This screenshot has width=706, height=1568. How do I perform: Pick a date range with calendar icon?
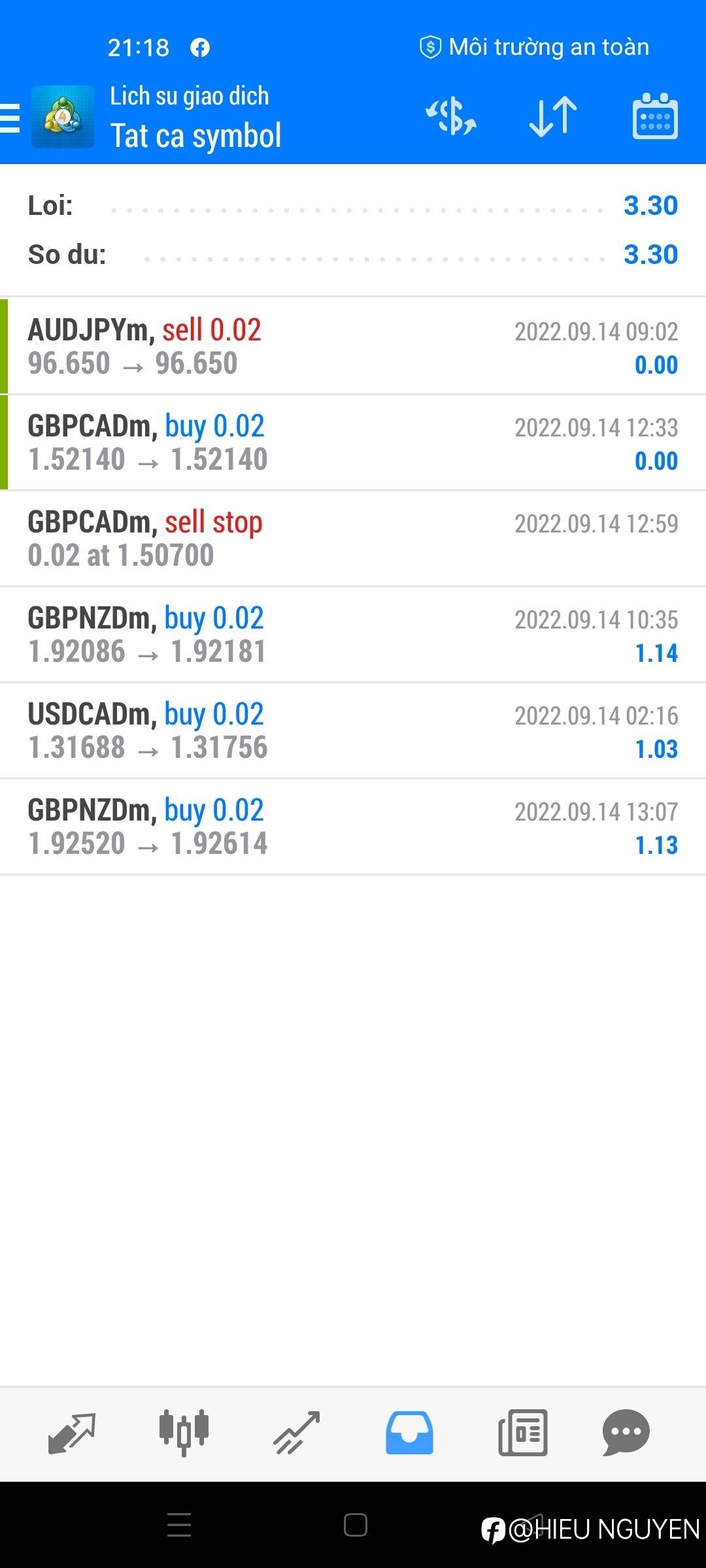655,117
